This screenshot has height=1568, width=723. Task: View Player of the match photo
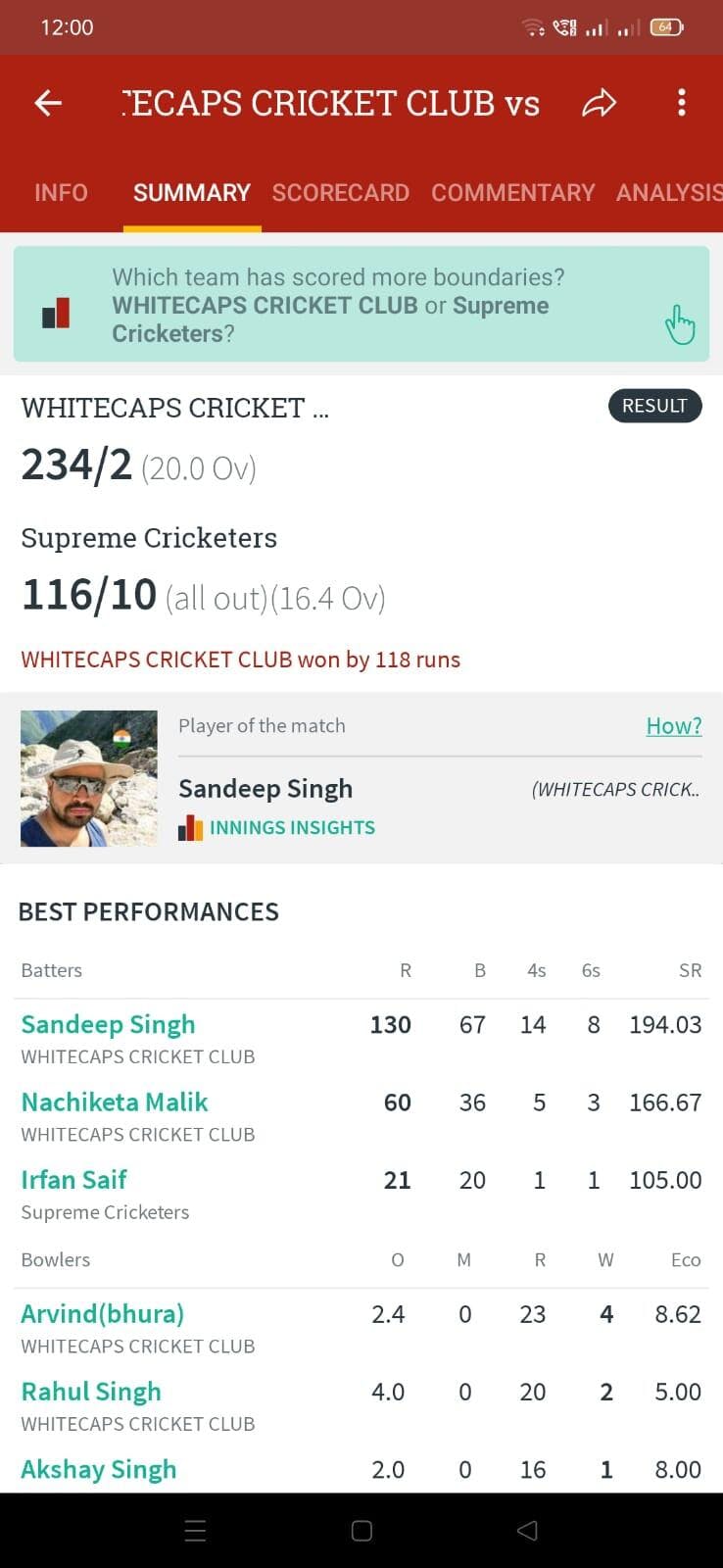coord(89,778)
